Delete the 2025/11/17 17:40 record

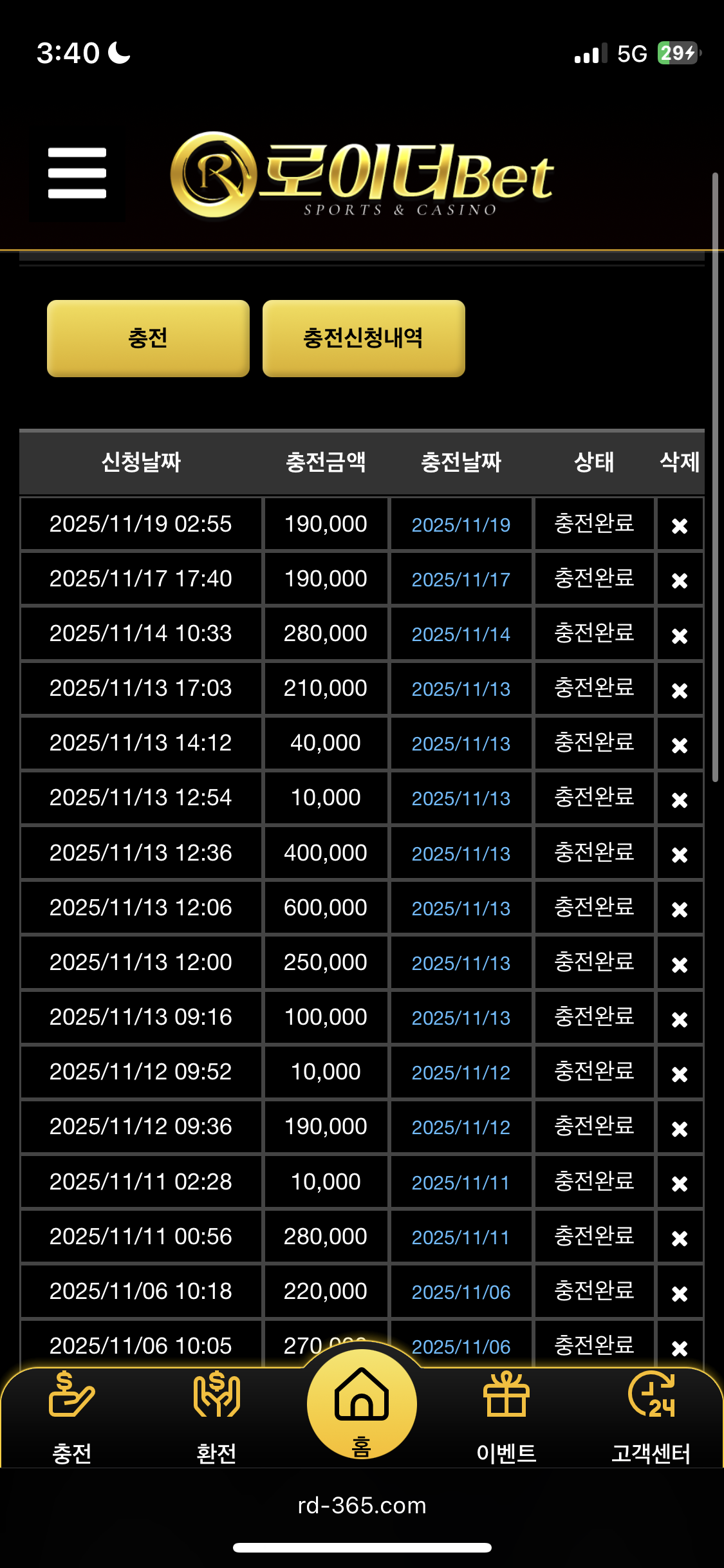680,580
